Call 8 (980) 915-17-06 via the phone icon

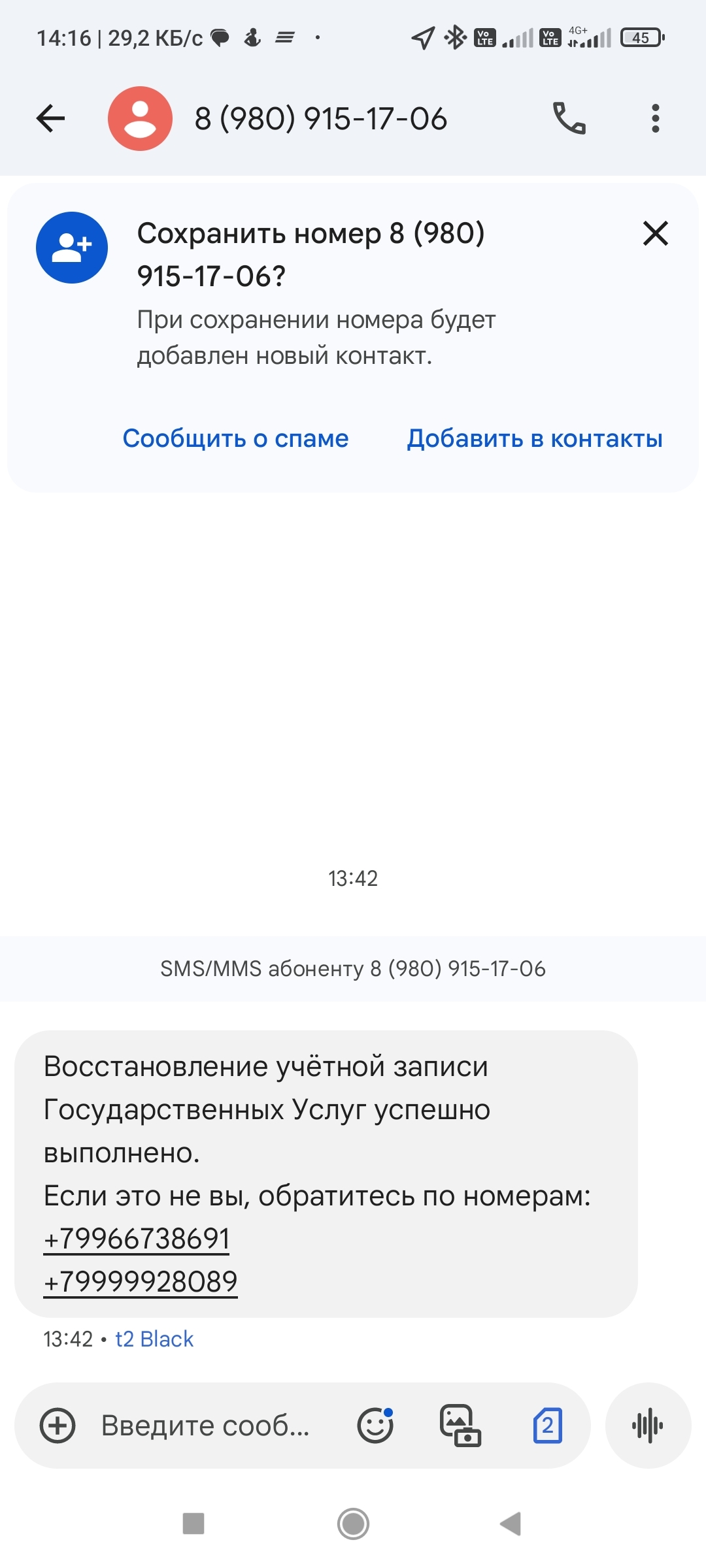[569, 118]
